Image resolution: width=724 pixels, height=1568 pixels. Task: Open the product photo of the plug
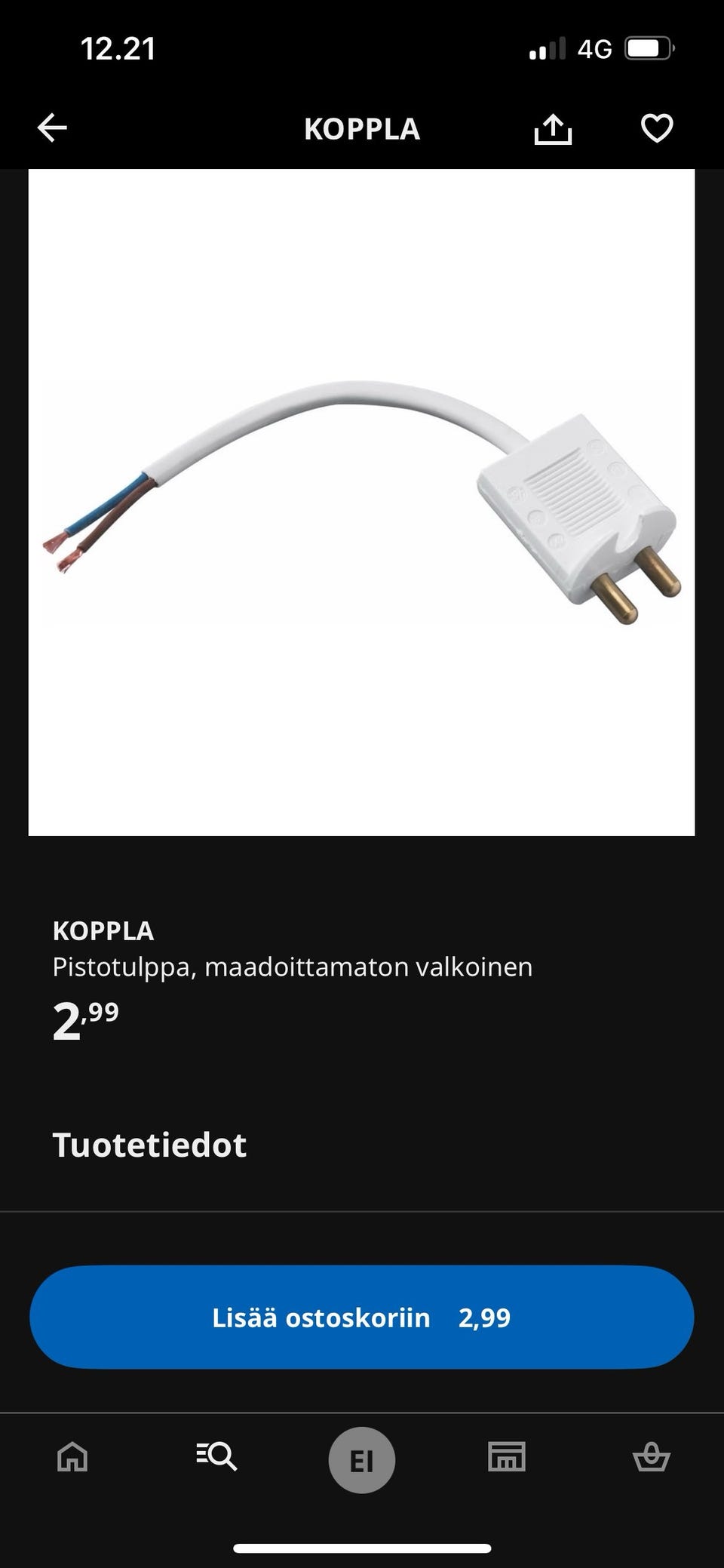pos(362,502)
